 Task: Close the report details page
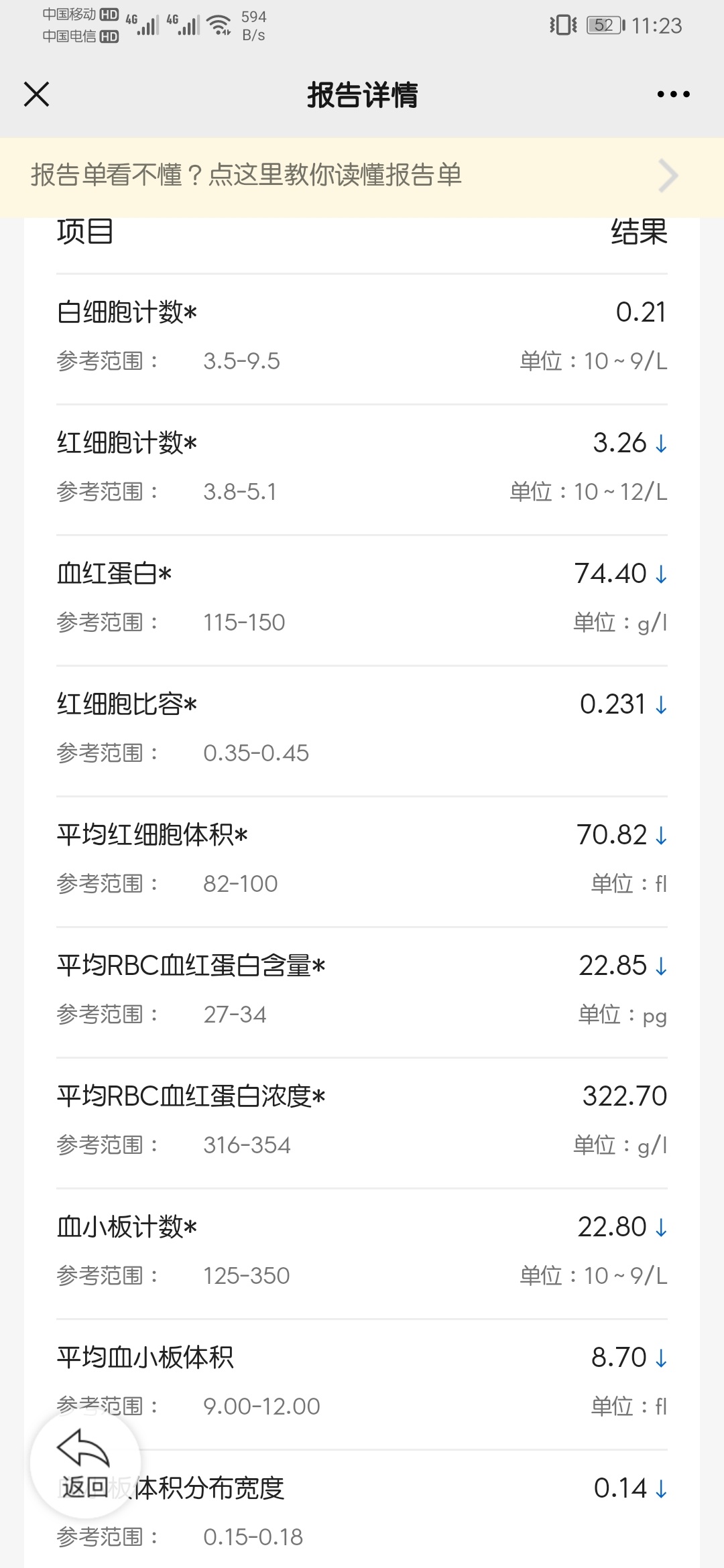37,94
